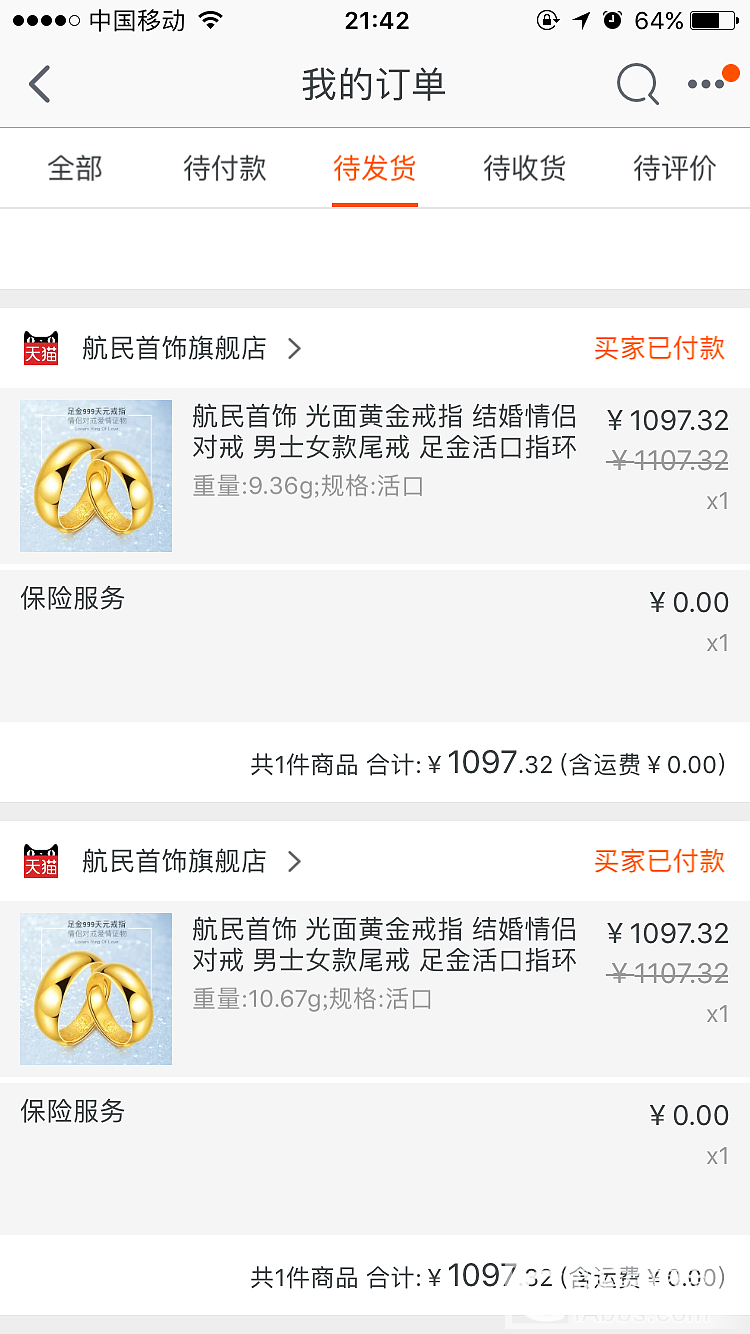This screenshot has height=1334, width=750.
Task: Switch to the 待收货 tab
Action: [x=525, y=168]
